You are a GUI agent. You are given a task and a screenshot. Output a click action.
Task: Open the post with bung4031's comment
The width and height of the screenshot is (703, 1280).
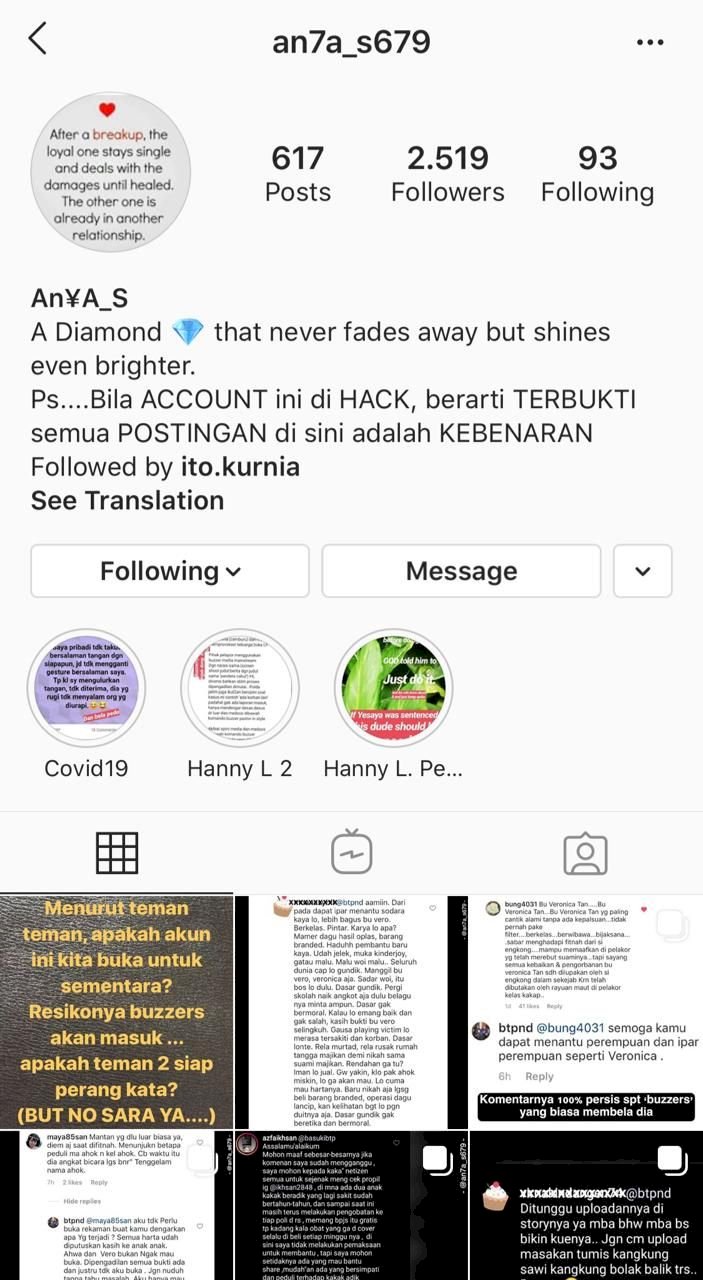(586, 1011)
